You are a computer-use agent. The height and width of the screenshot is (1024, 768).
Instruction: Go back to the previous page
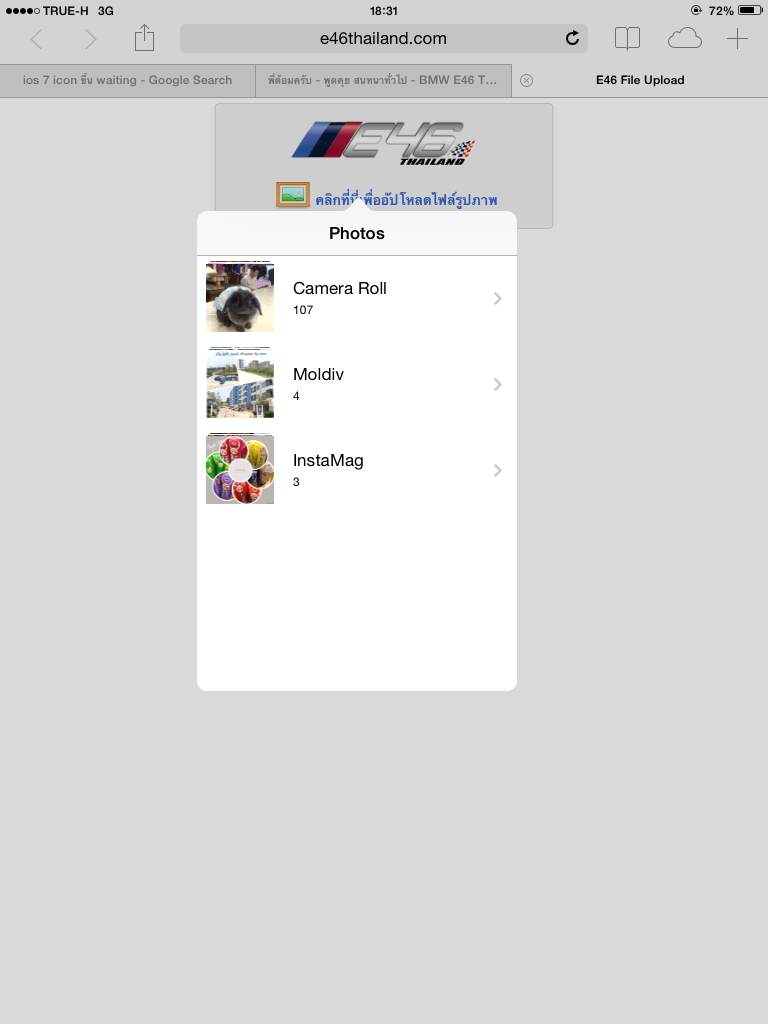click(37, 39)
